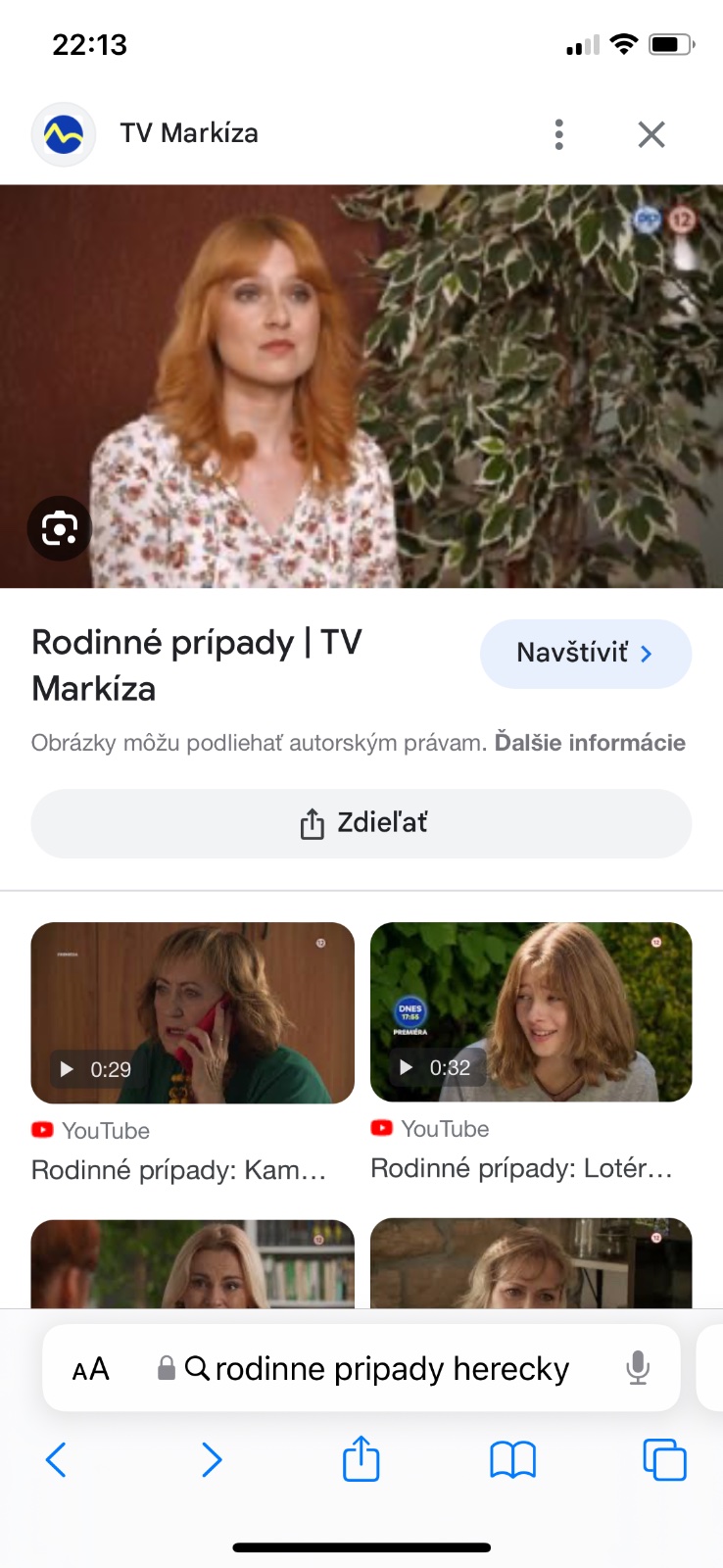Open the Rodinné prípady: Lotér… video

[531, 1011]
